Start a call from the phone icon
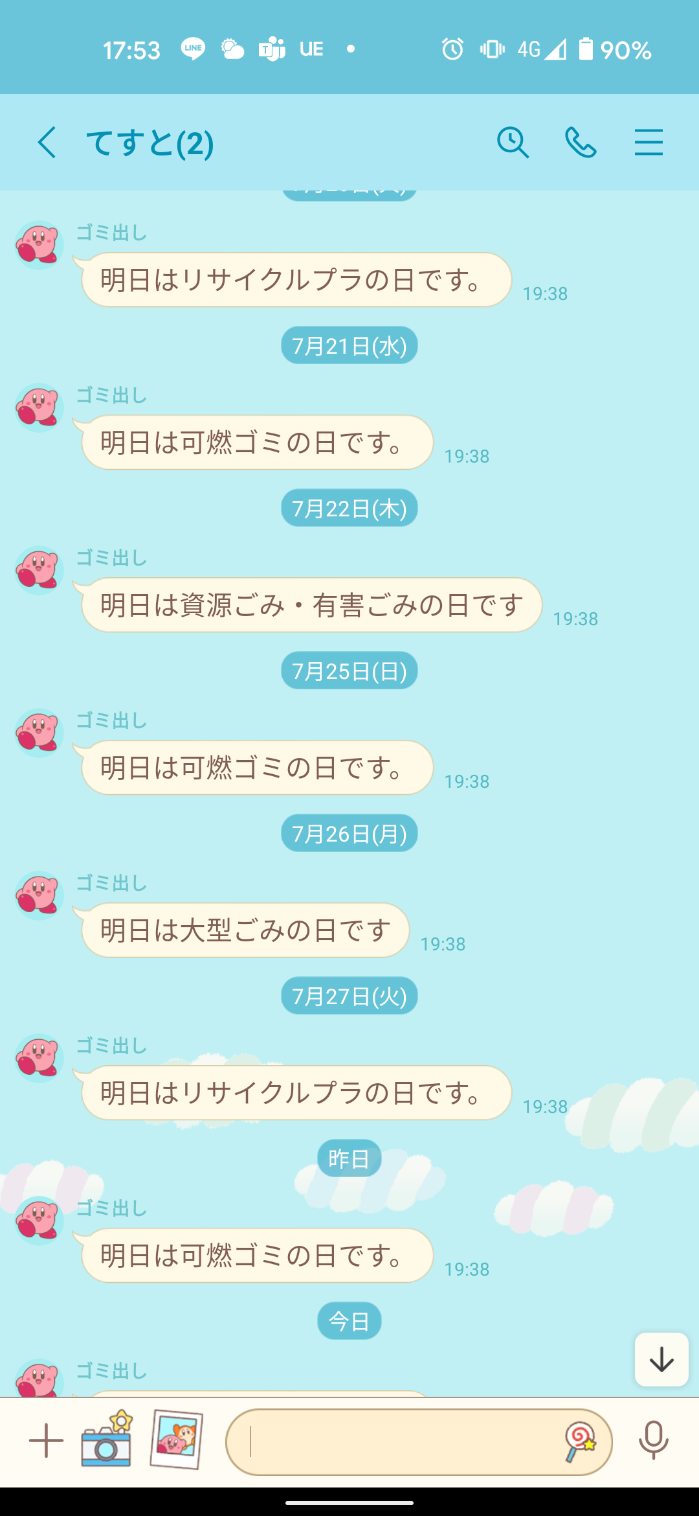This screenshot has width=699, height=1516. tap(580, 143)
